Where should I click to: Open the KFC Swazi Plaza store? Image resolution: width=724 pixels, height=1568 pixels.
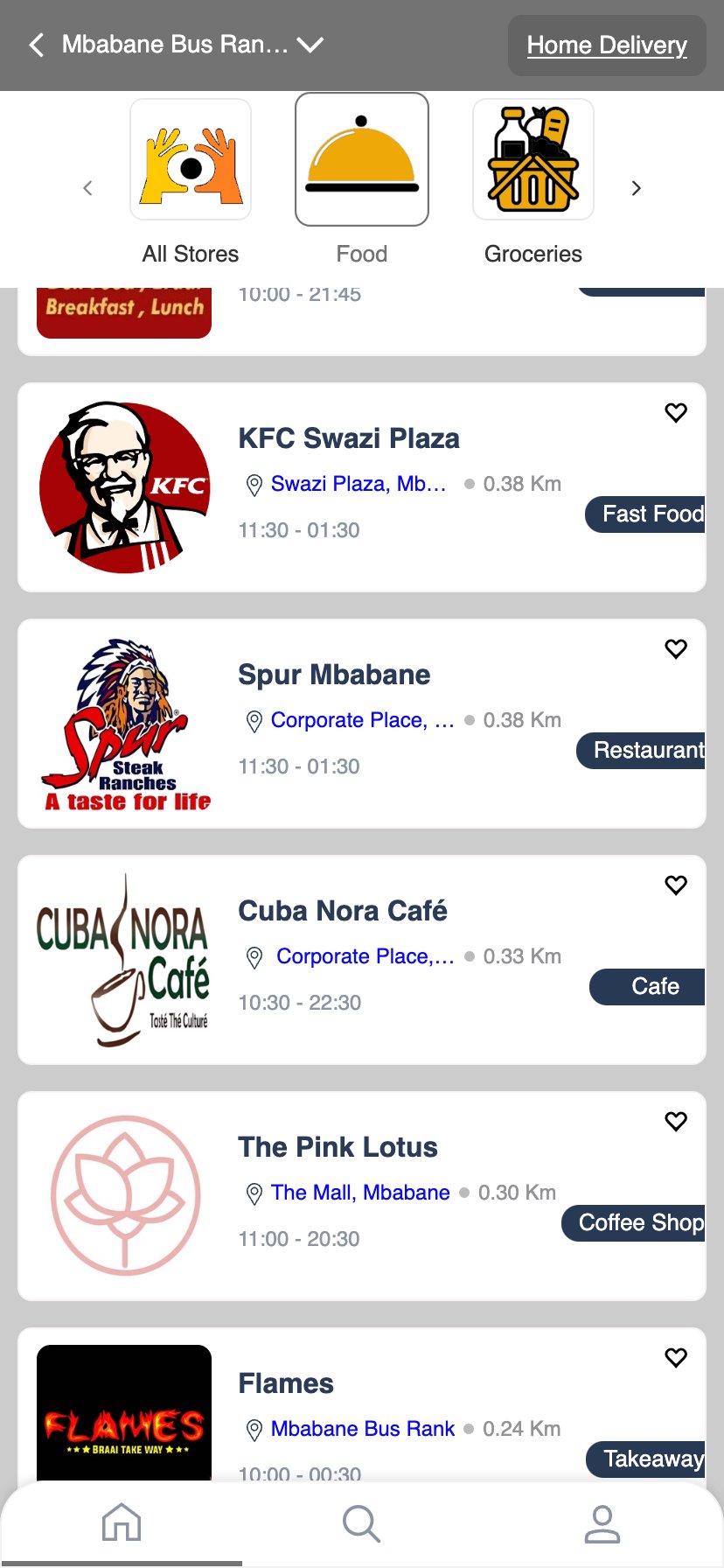pos(348,438)
